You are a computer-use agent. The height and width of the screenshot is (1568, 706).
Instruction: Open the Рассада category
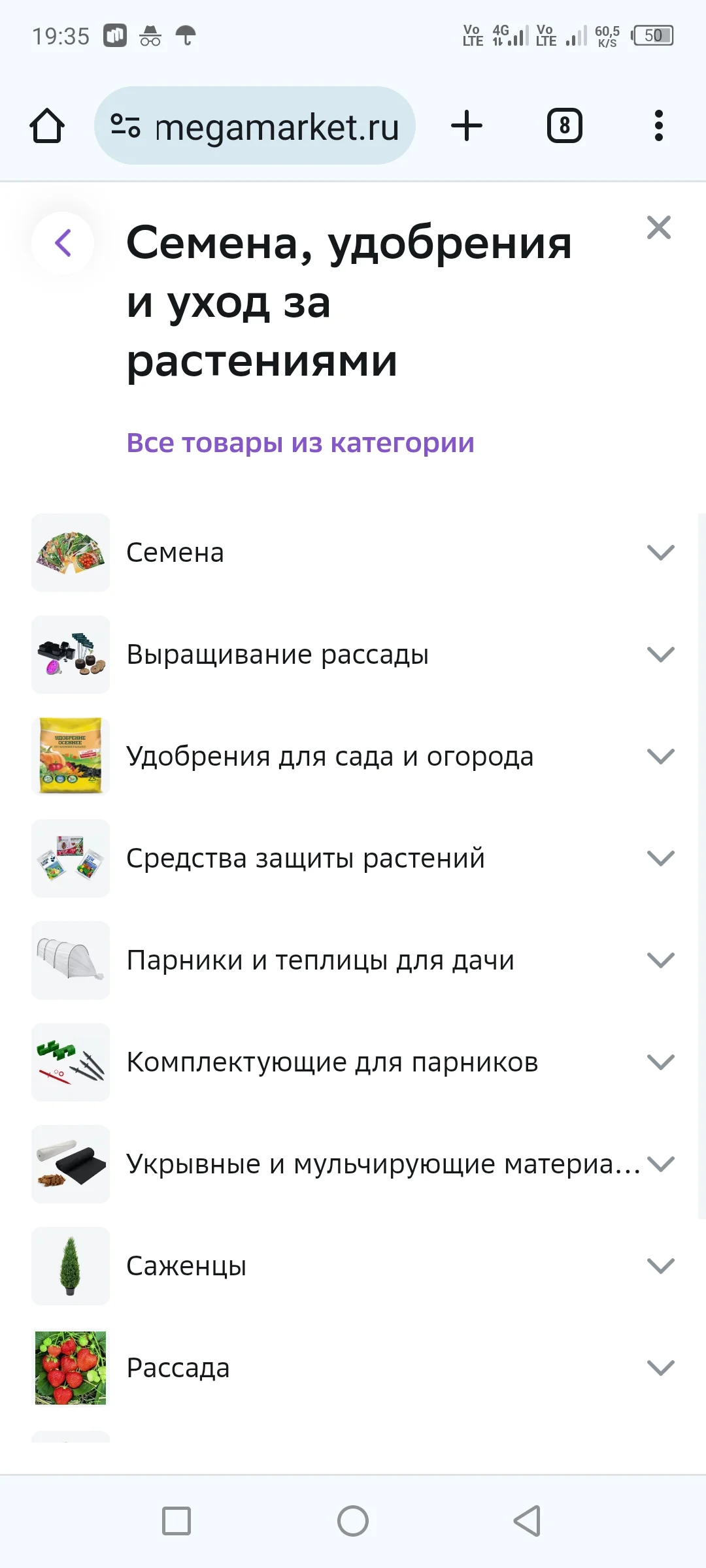pos(178,1367)
